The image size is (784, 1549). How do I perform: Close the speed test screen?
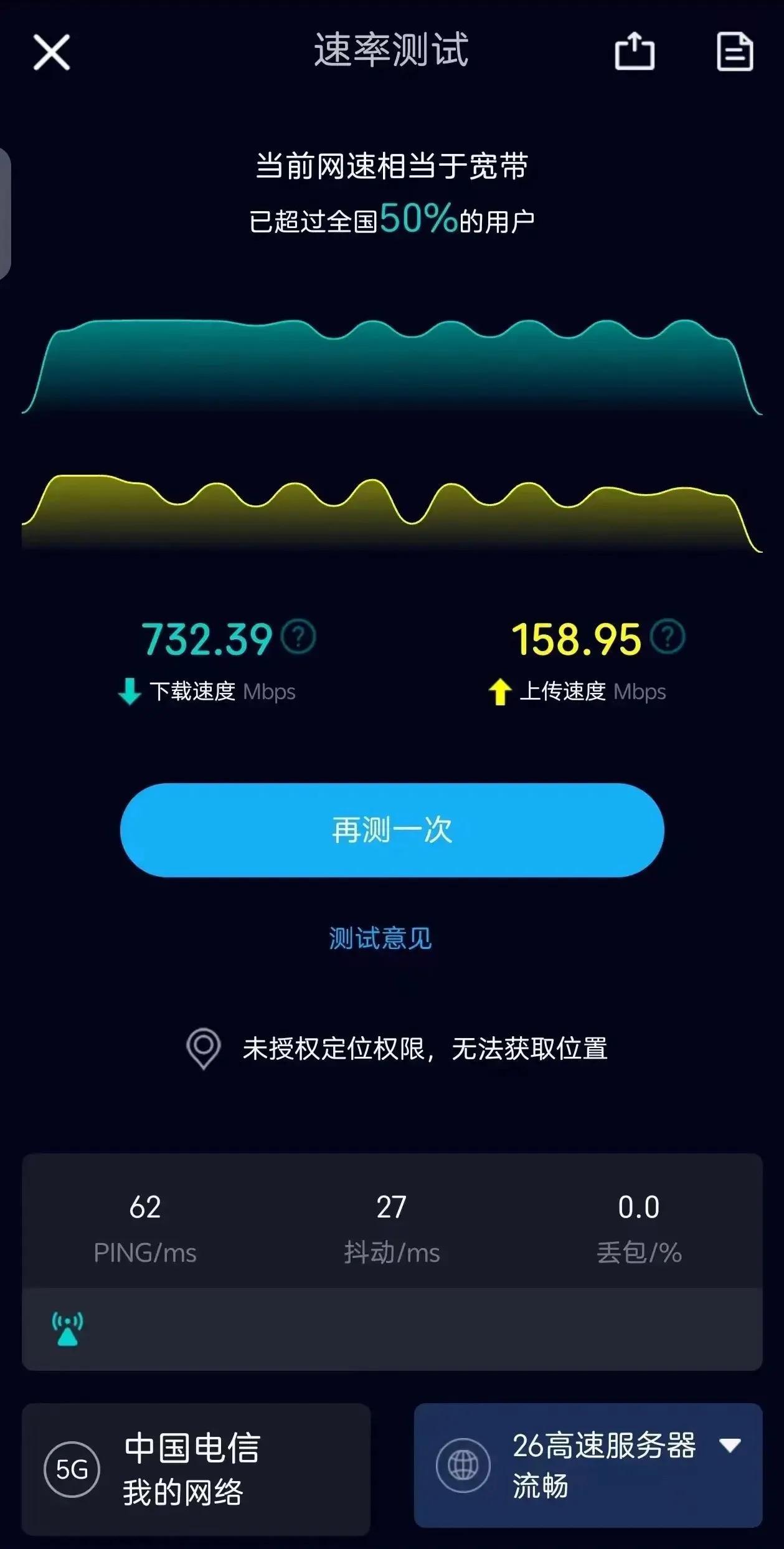point(51,52)
